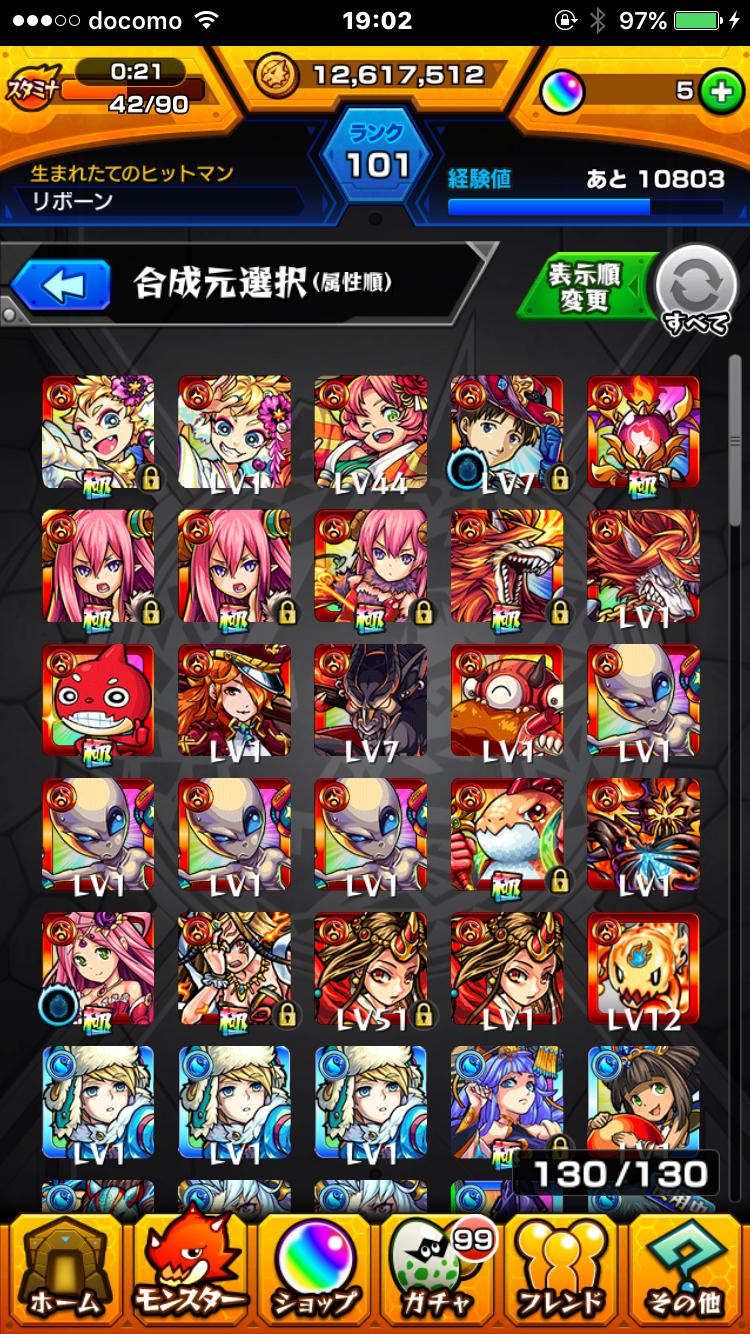Select the LV7 boy with hat monster
This screenshot has height=1334, width=750.
(x=506, y=432)
